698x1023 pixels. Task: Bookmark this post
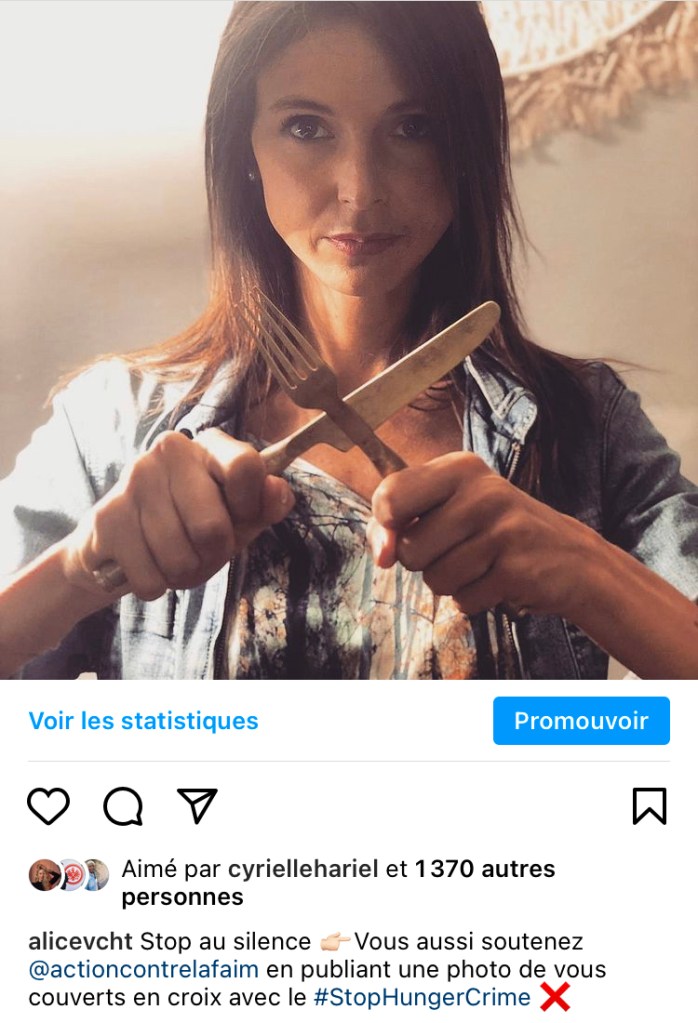pyautogui.click(x=649, y=806)
